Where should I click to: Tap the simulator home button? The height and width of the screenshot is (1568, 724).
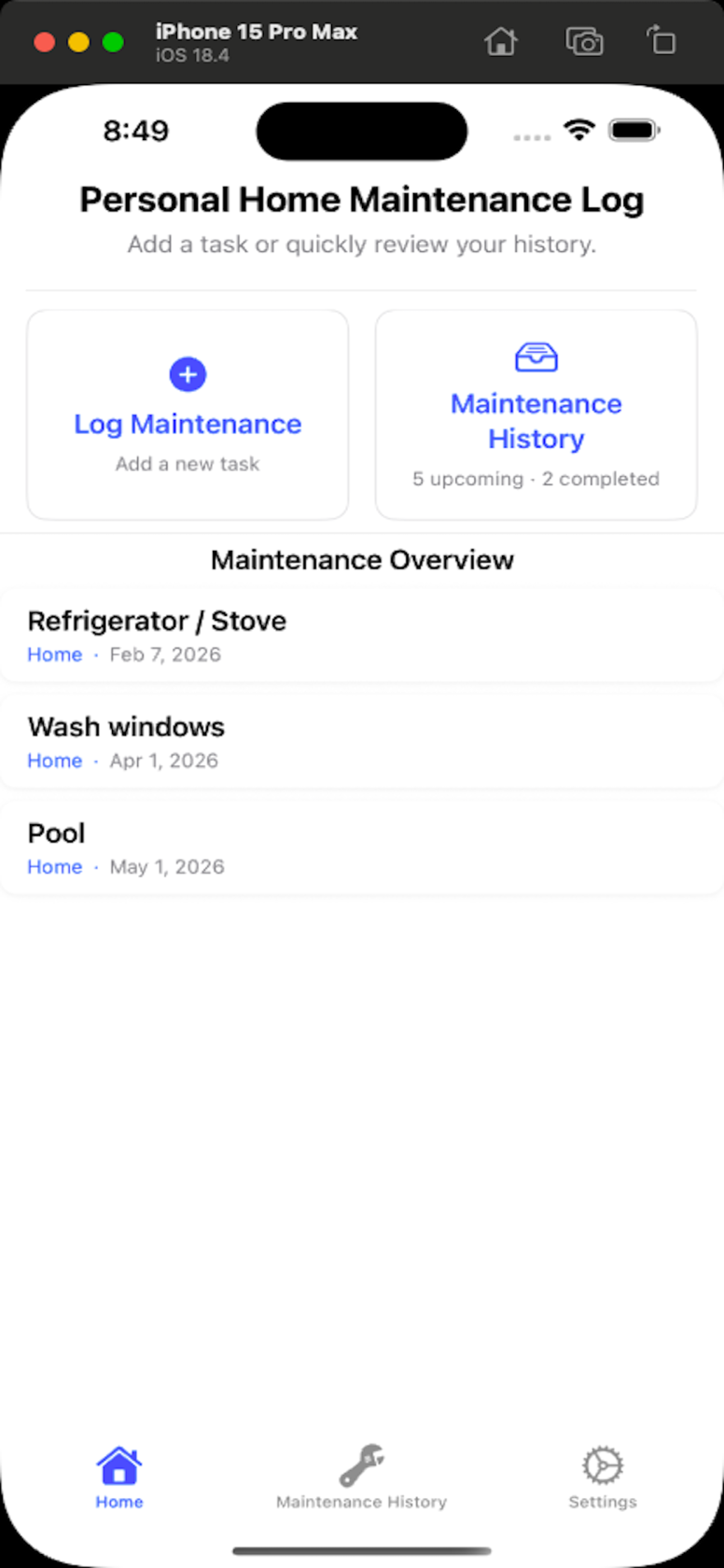click(x=501, y=41)
